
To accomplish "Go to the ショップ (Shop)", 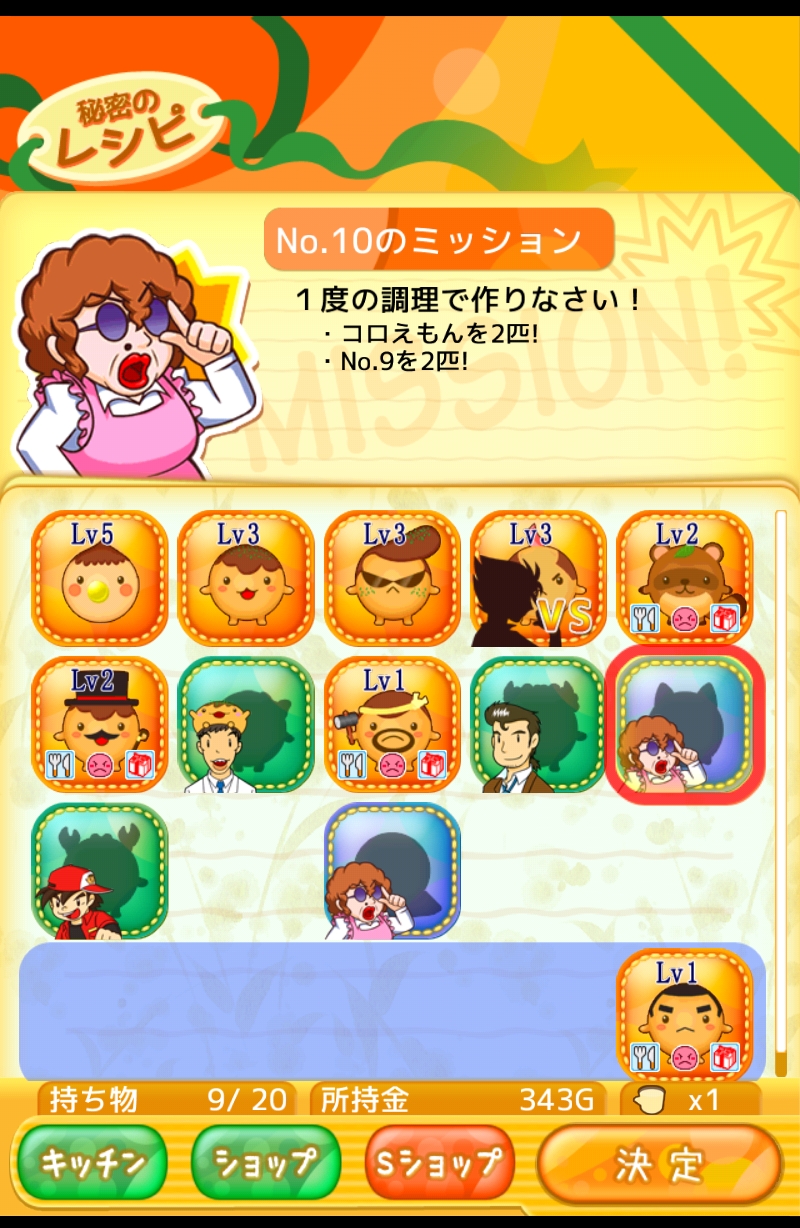I will click(x=266, y=1162).
